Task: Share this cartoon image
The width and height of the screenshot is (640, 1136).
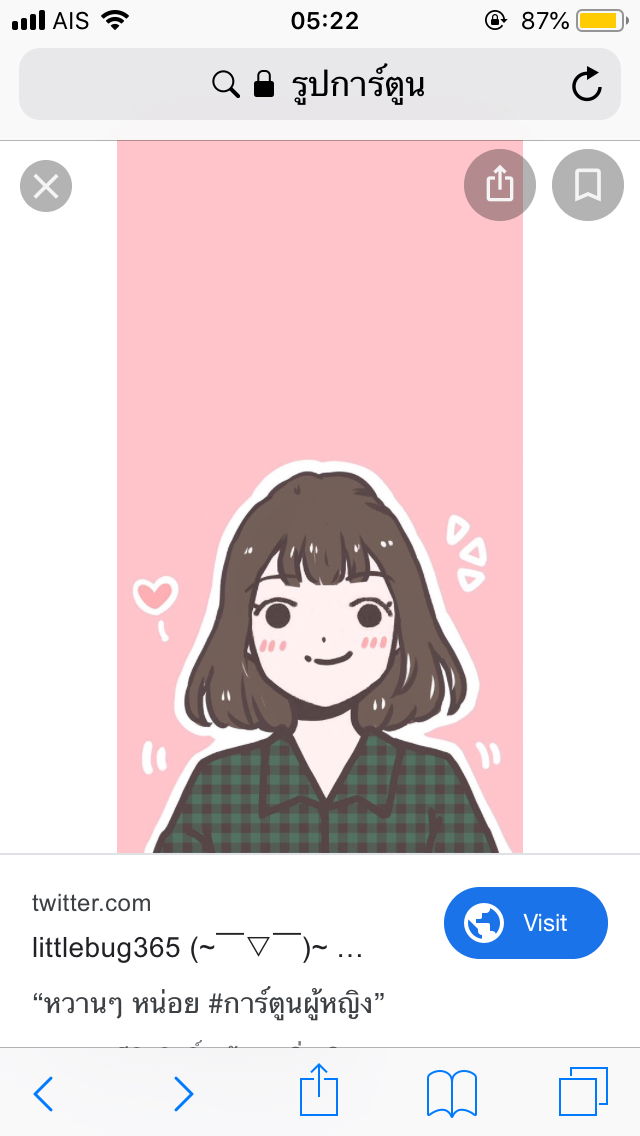Action: (x=499, y=185)
